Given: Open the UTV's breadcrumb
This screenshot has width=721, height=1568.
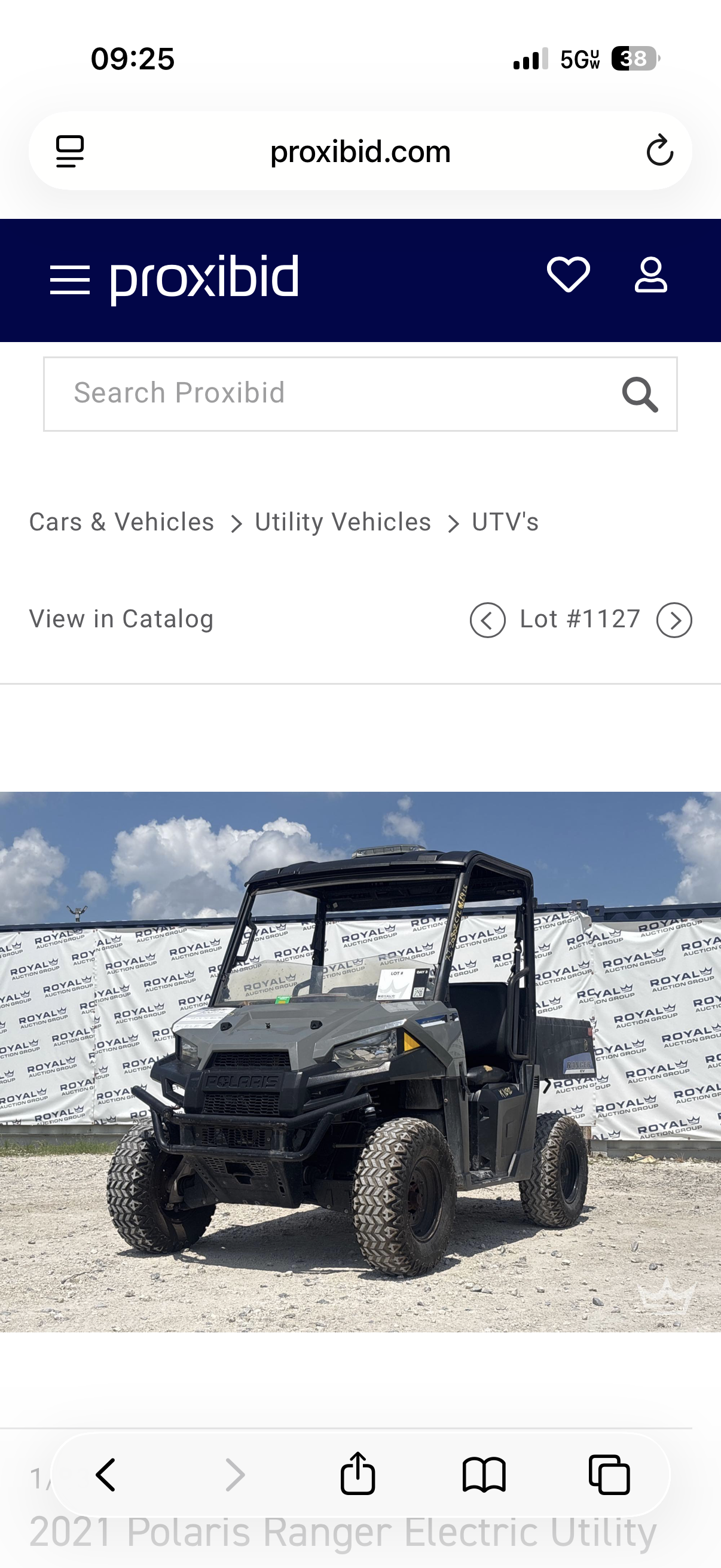Looking at the screenshot, I should [x=506, y=522].
